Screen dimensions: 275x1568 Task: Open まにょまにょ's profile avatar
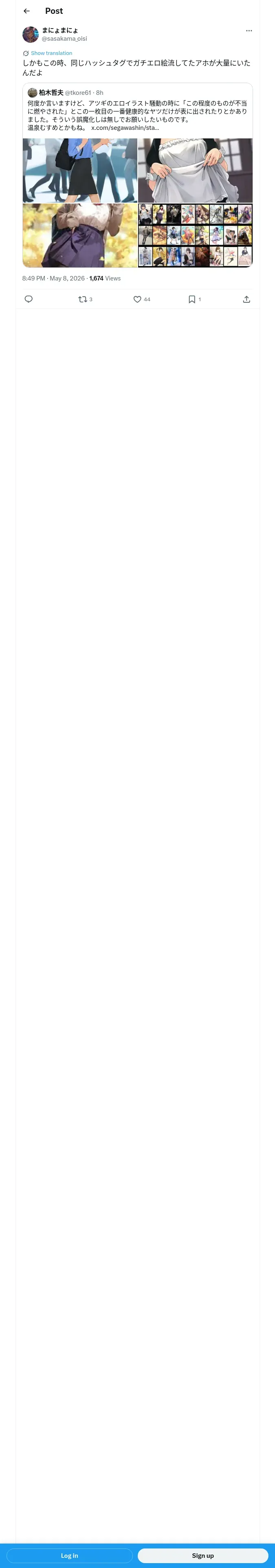[x=31, y=34]
